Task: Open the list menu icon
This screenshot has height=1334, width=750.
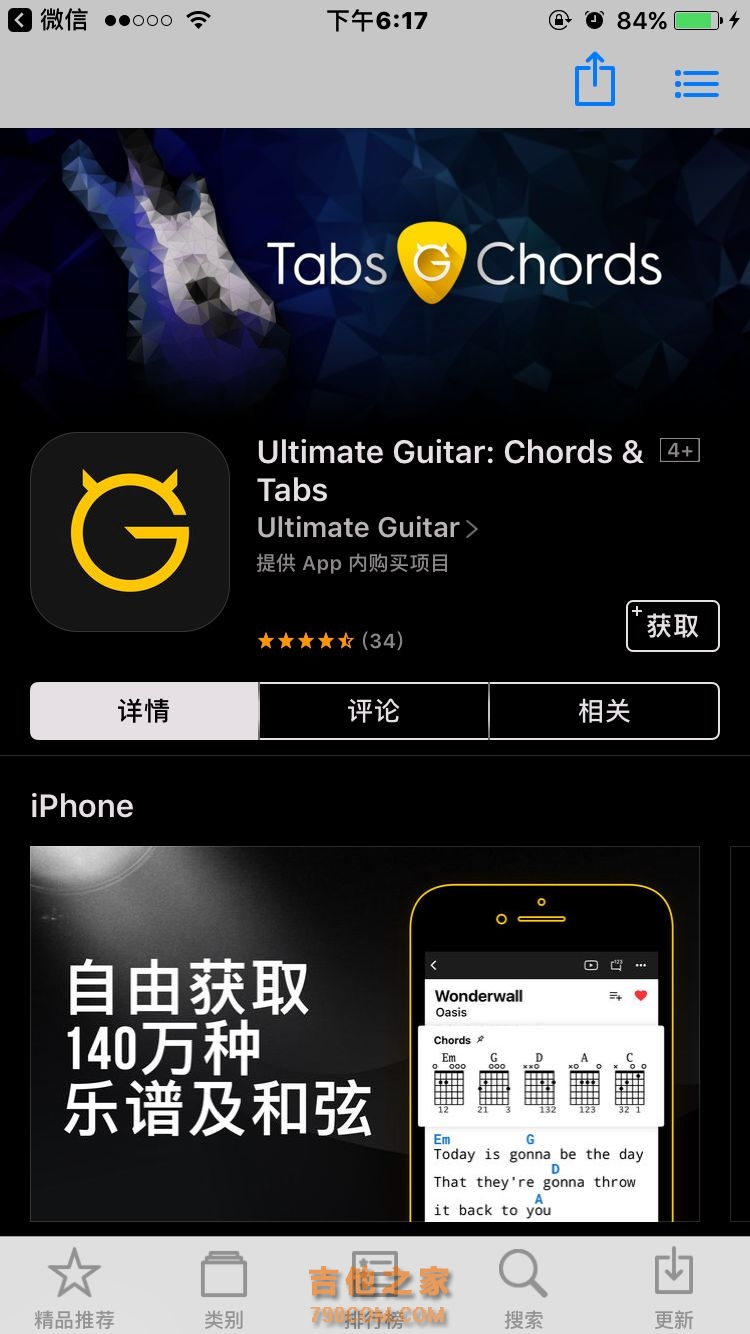Action: pos(697,83)
